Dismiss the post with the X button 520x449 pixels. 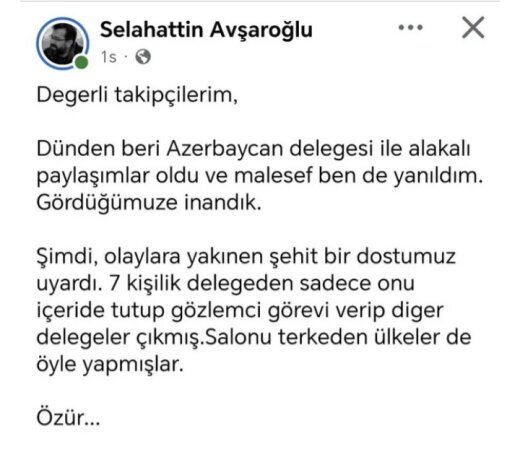[x=473, y=27]
